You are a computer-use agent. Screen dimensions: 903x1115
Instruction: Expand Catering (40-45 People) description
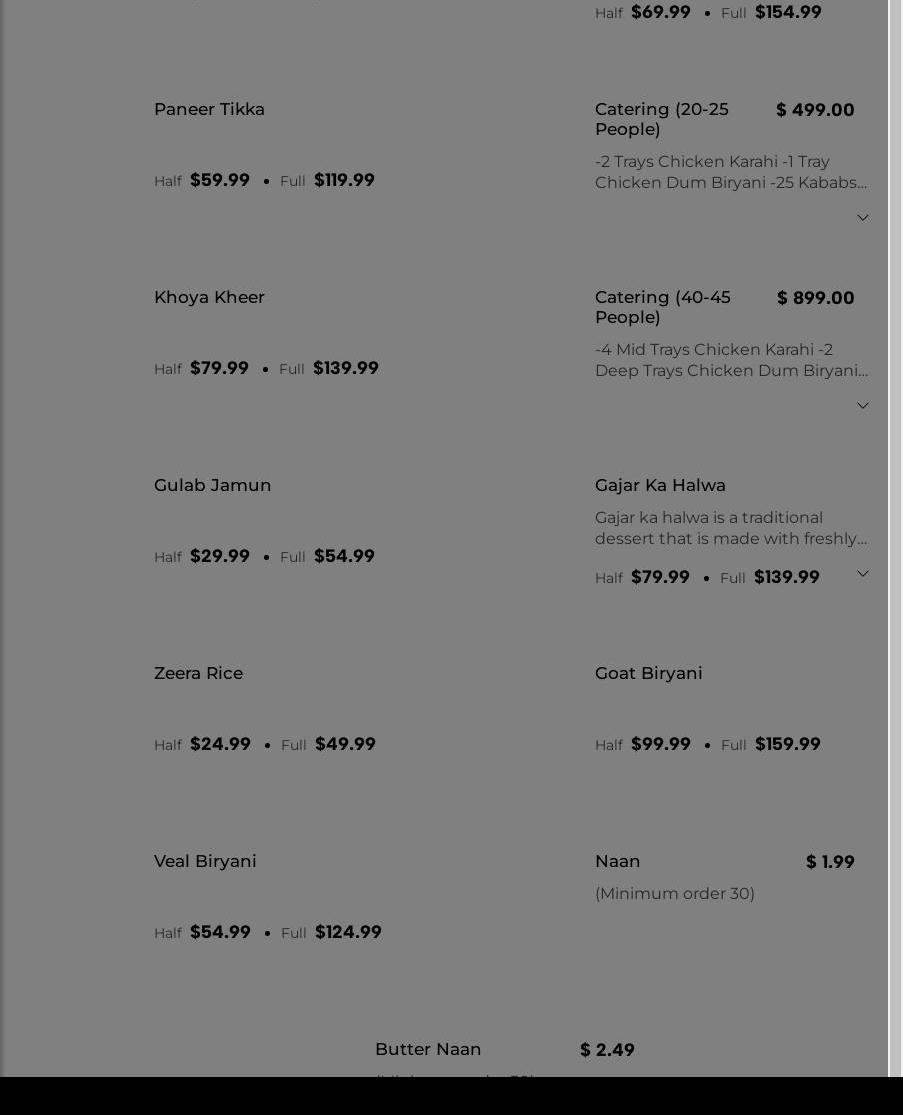(x=862, y=406)
